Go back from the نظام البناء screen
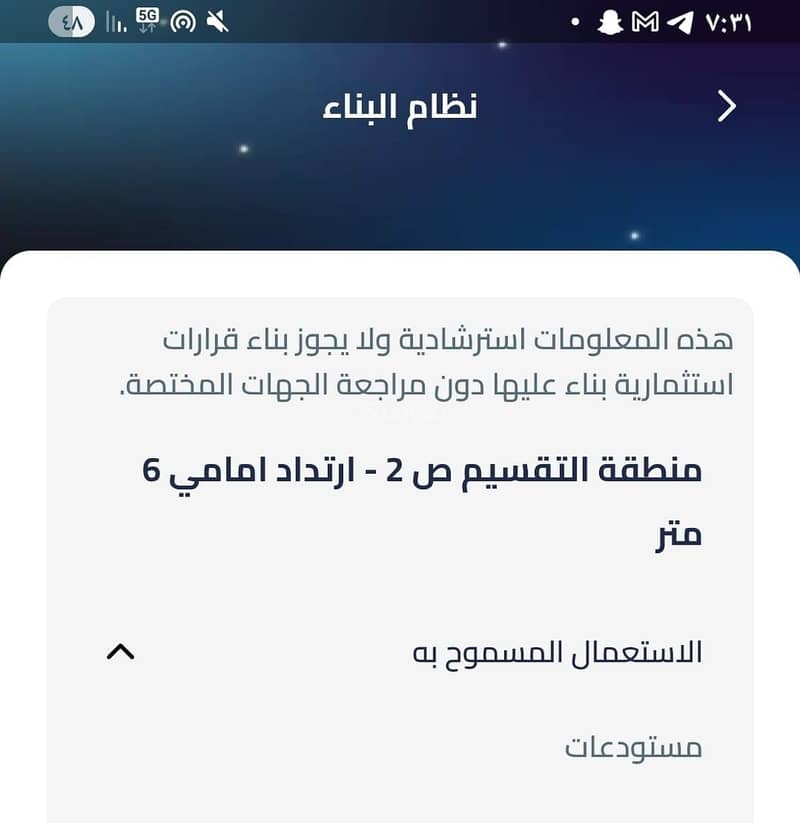Screen dimensions: 800x823 tap(727, 107)
